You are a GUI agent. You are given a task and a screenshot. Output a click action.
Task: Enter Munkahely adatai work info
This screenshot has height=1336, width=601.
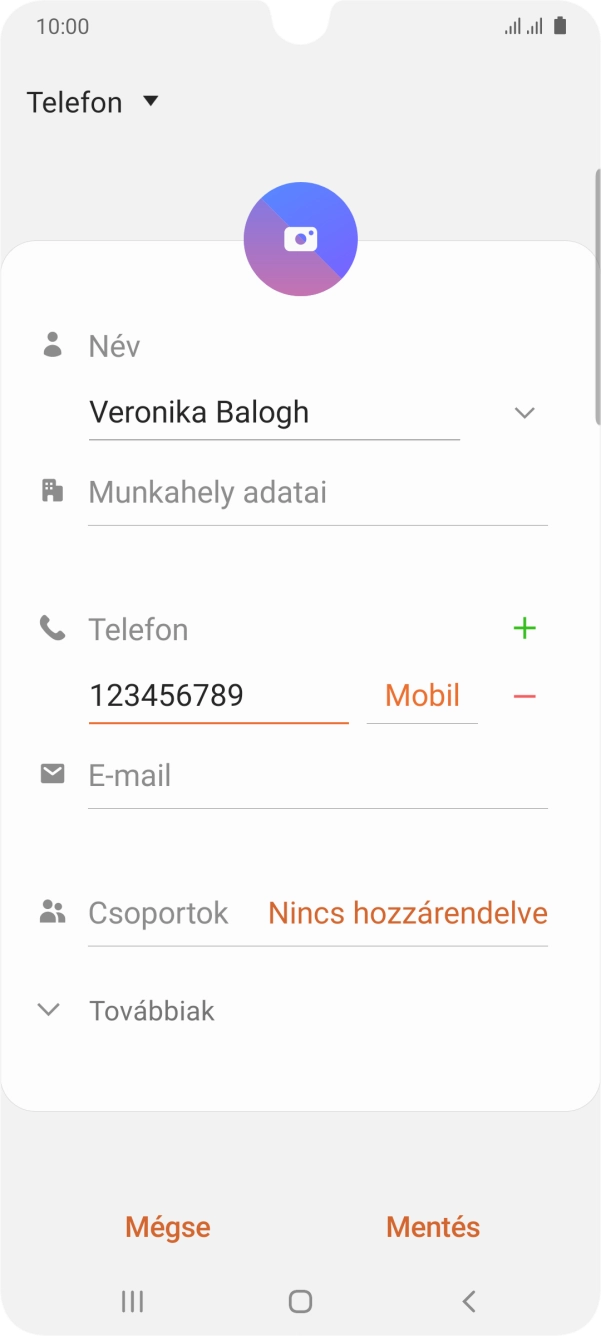[317, 493]
